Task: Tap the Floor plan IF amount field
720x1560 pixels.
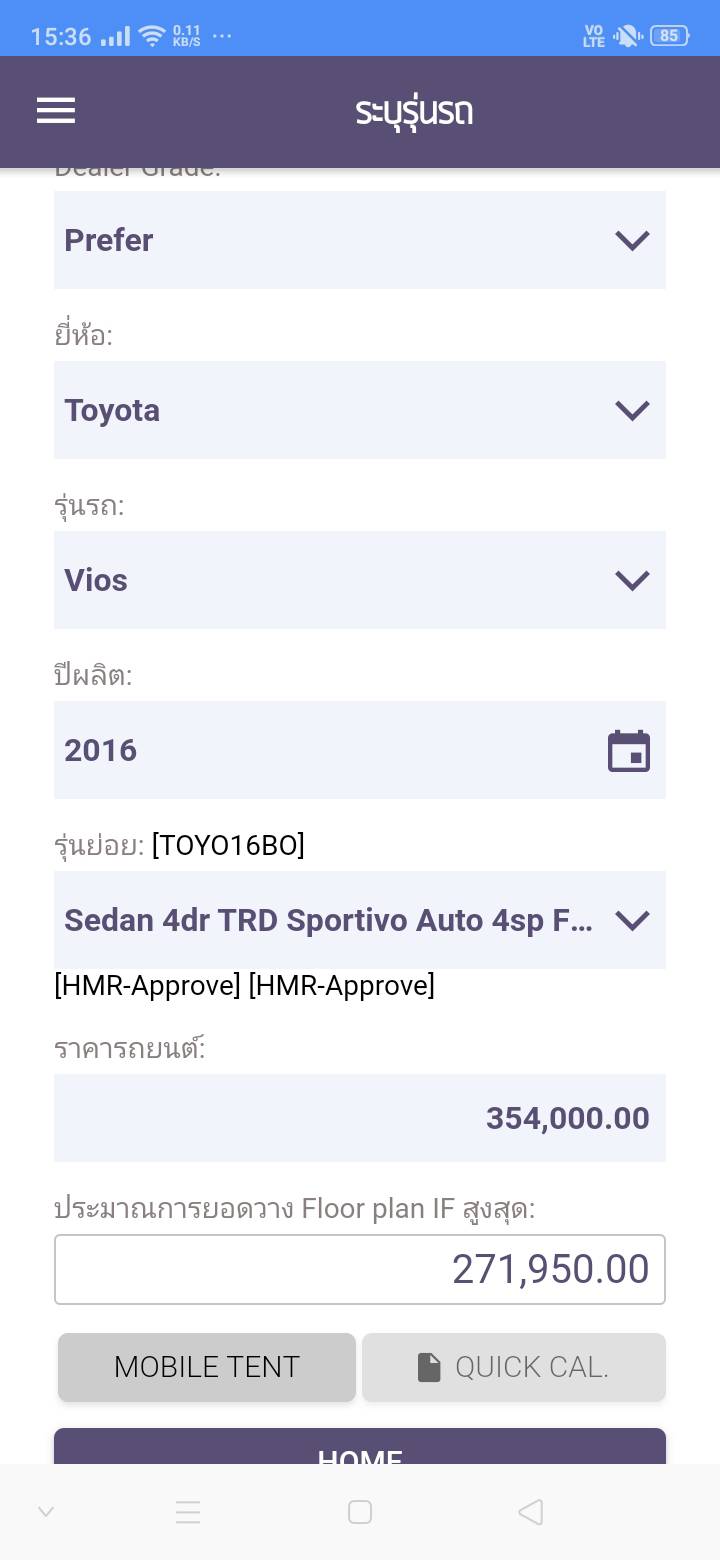Action: coord(360,1269)
